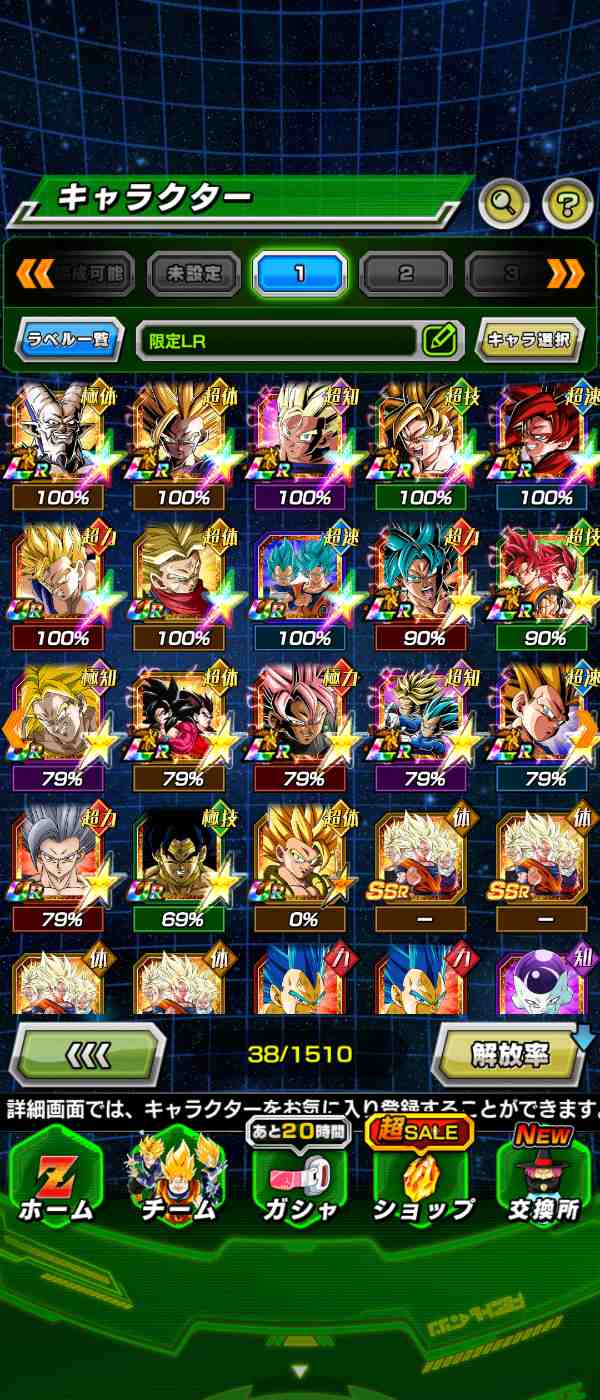This screenshot has width=600, height=1400.
Task: Tap the left orange tab arrows
Action: tap(36, 273)
